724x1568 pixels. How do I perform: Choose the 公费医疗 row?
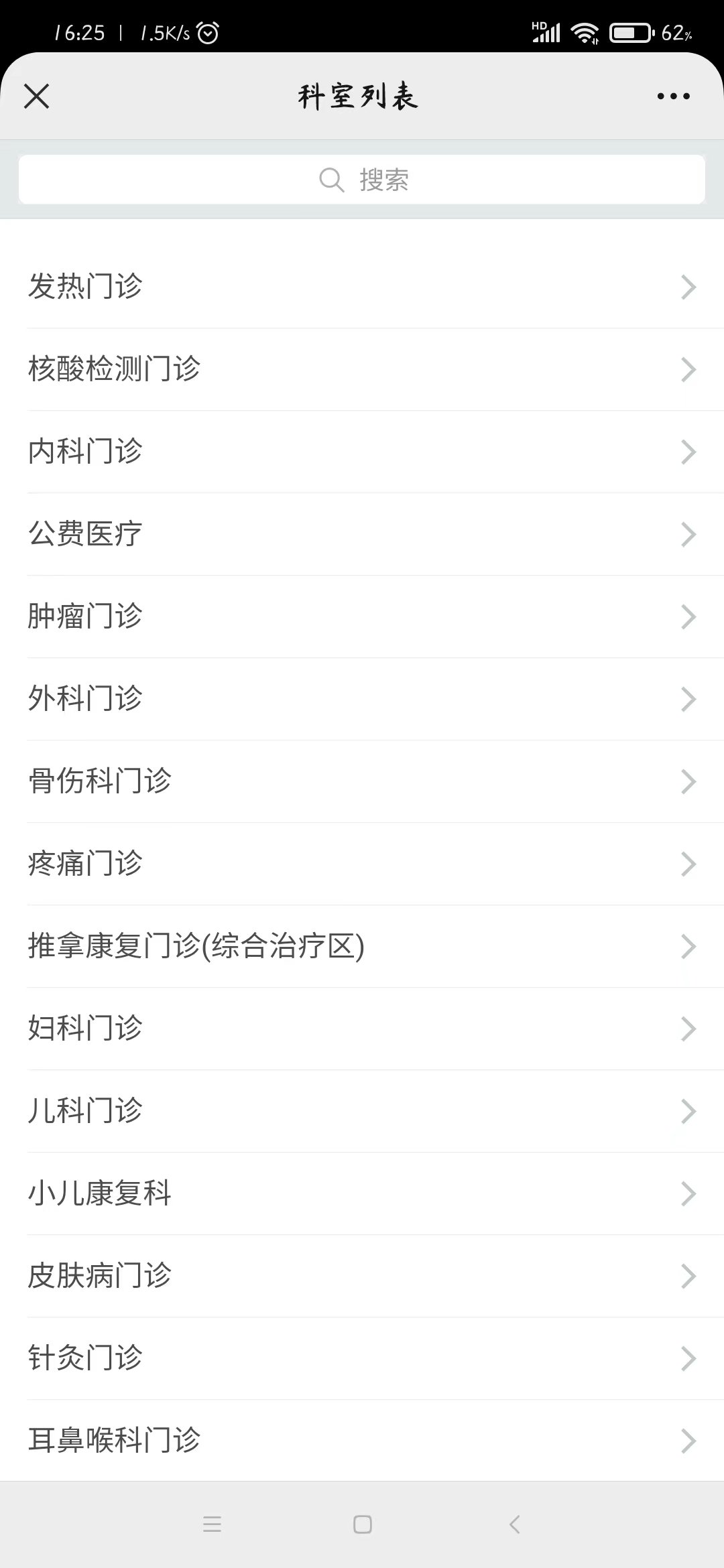pyautogui.click(x=362, y=534)
